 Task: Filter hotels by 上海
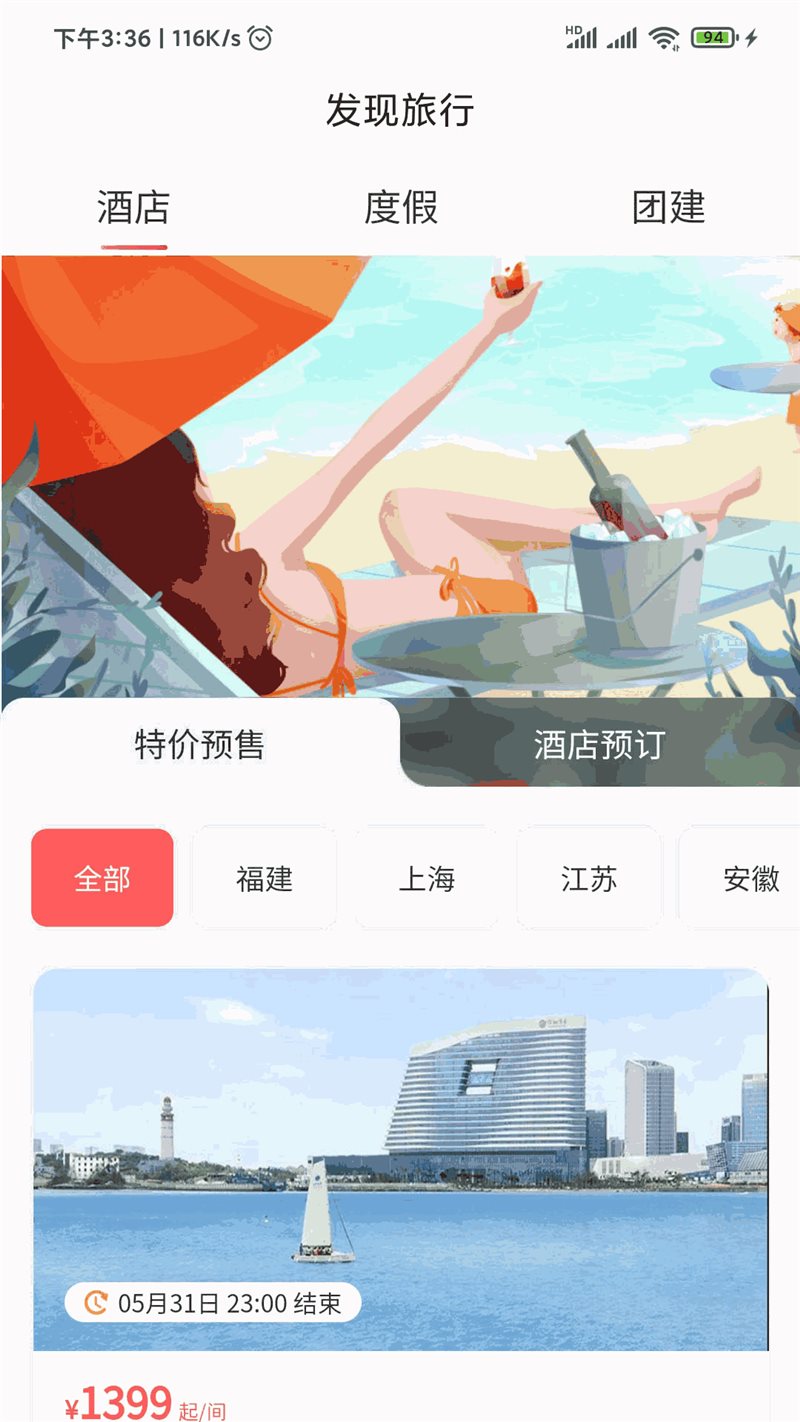(427, 879)
